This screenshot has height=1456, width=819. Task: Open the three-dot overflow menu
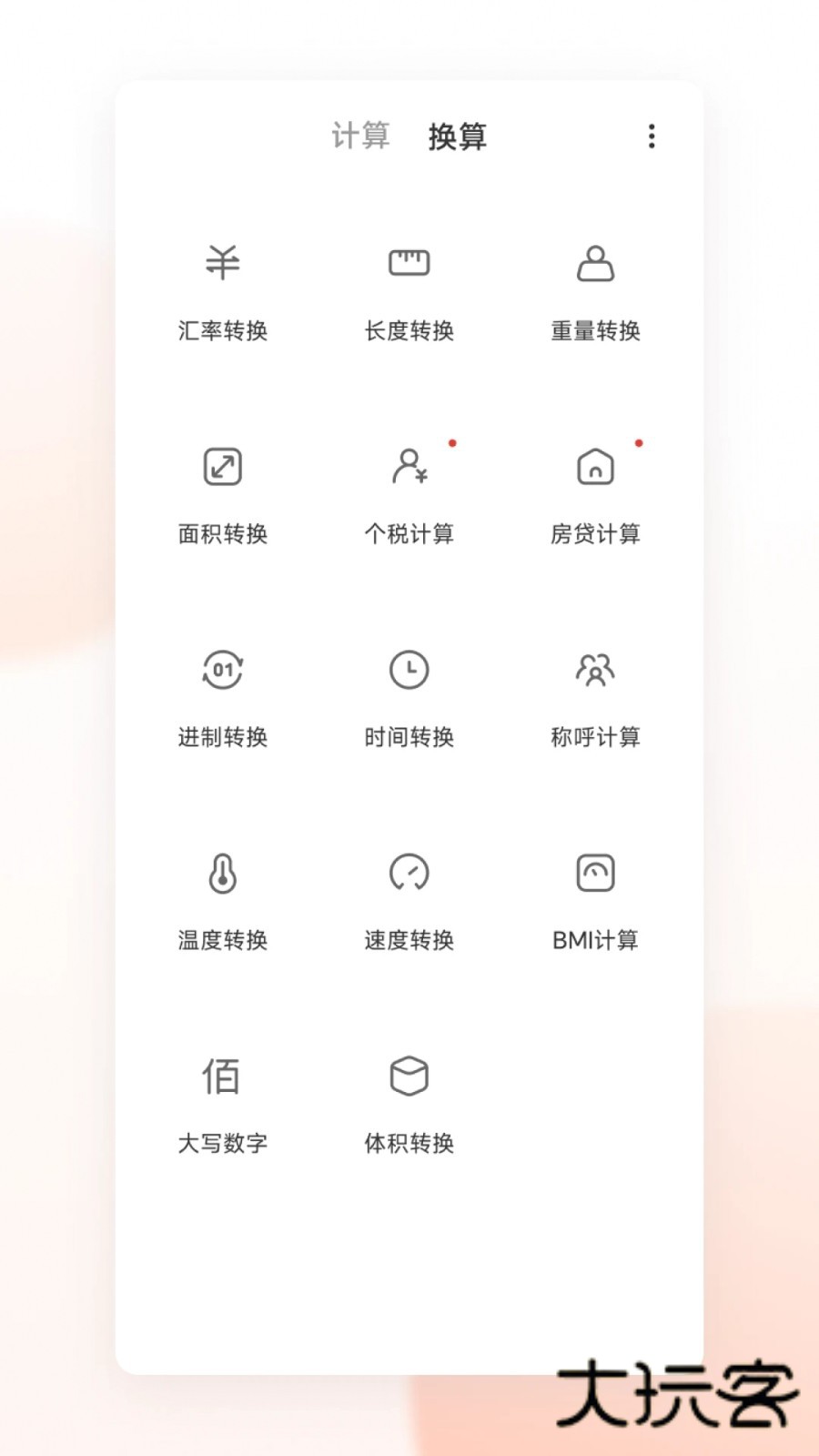point(652,136)
